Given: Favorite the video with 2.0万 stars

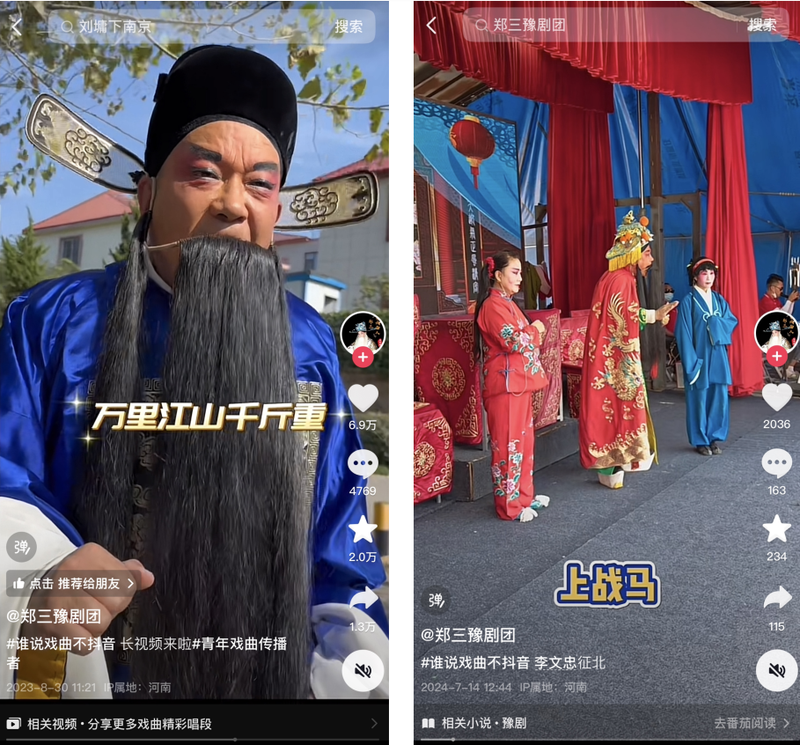Looking at the screenshot, I should click(363, 530).
